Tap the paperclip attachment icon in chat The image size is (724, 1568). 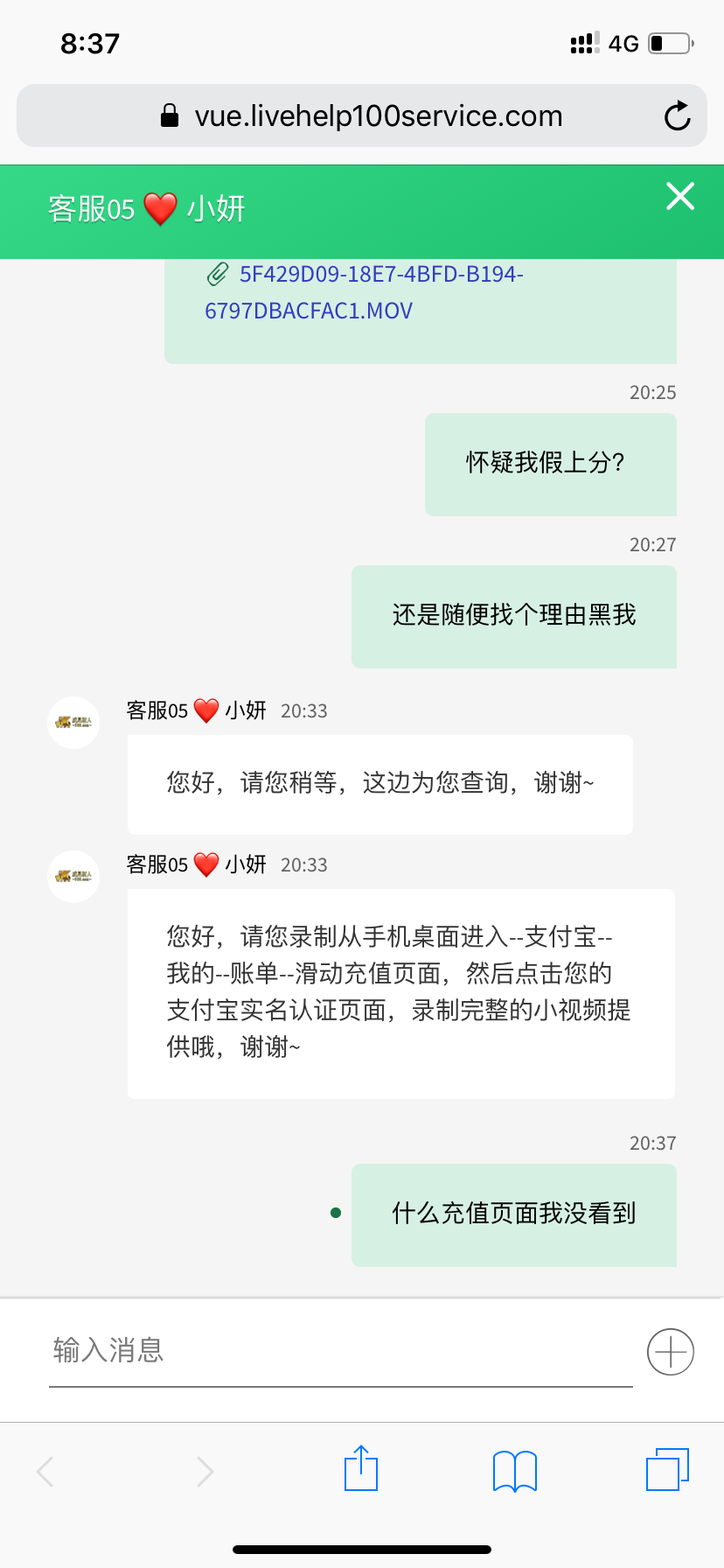coord(217,274)
